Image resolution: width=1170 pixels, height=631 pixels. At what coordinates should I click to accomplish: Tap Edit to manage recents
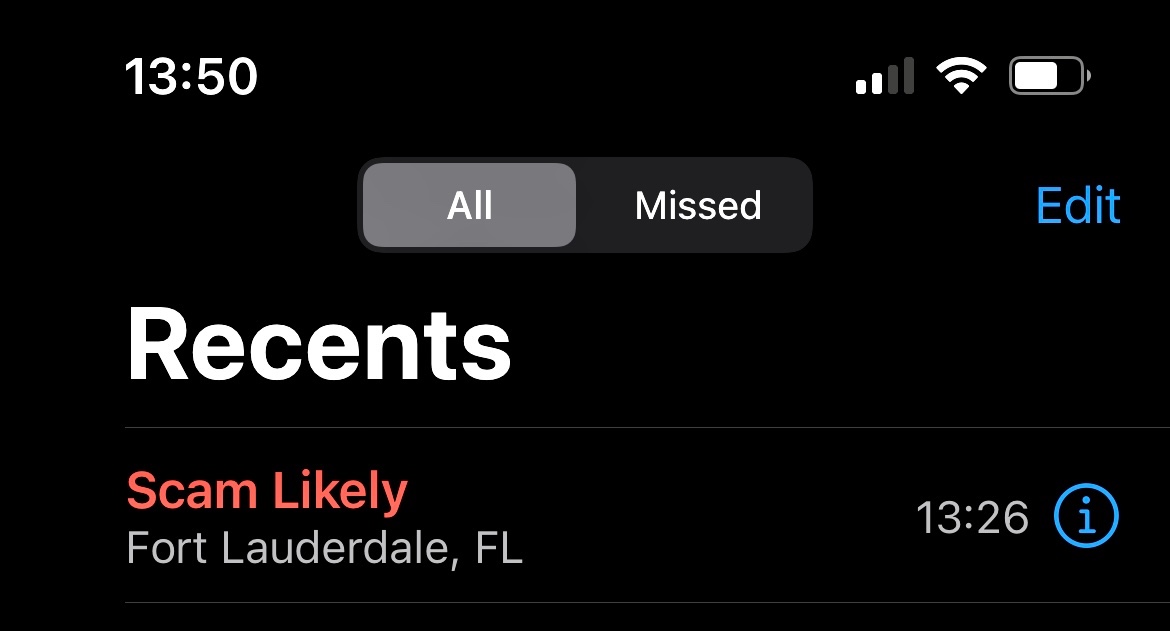tap(1077, 205)
